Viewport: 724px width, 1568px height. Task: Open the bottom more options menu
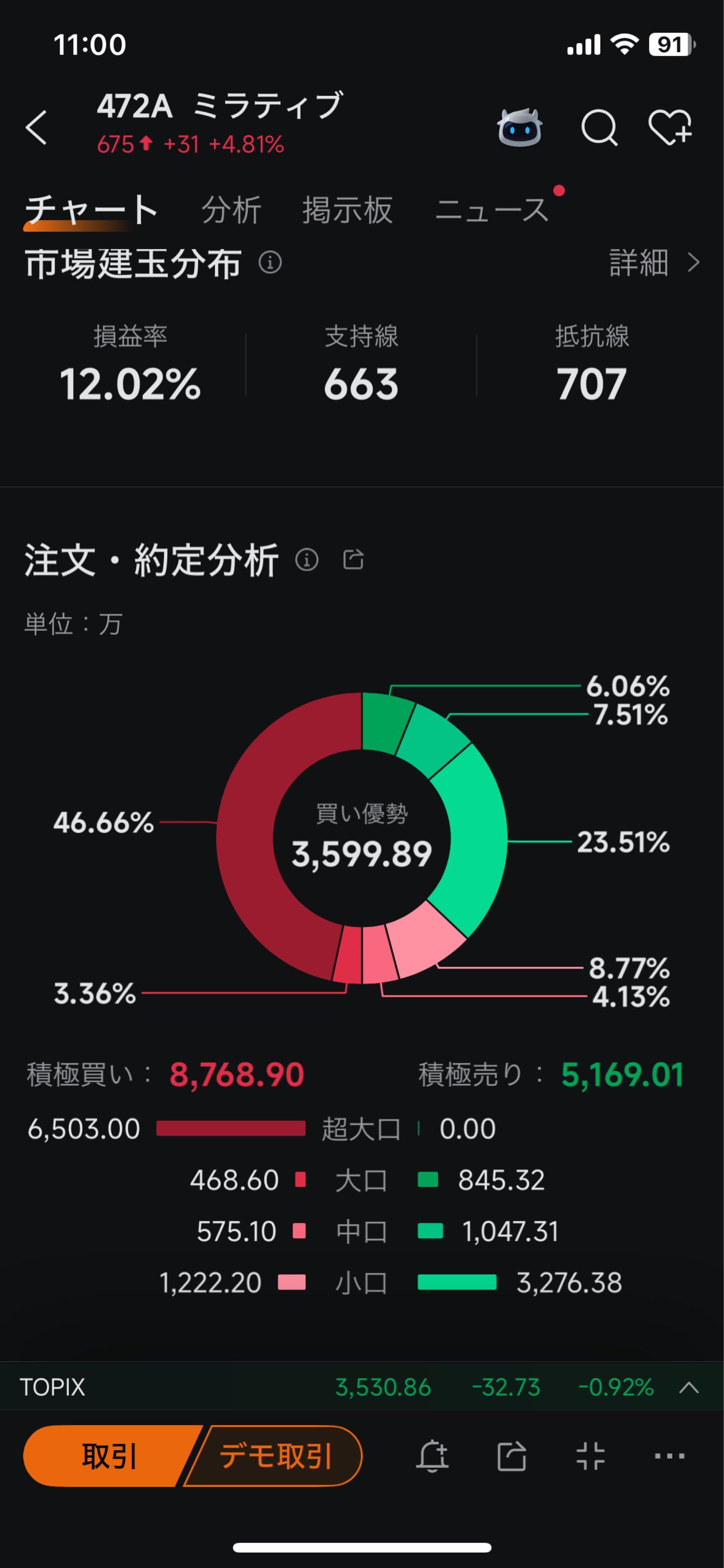[x=669, y=1456]
